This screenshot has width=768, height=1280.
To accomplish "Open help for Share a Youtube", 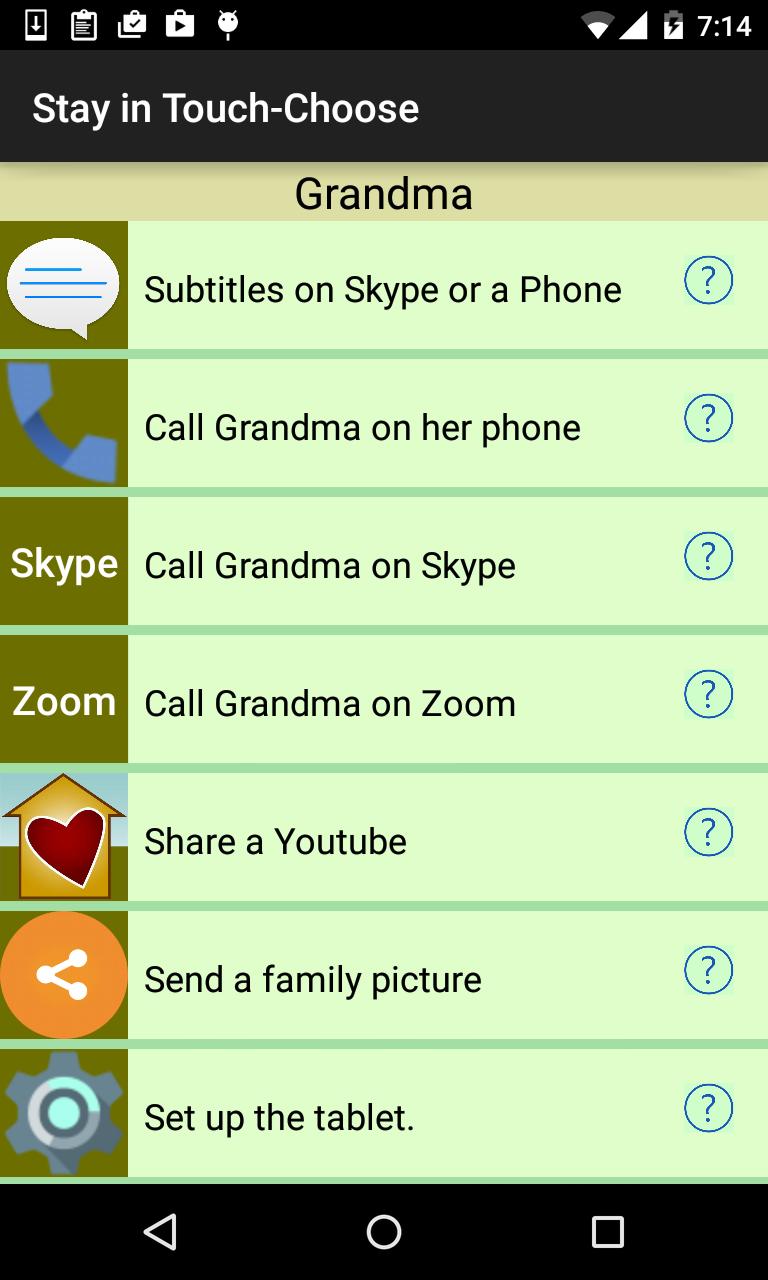I will pyautogui.click(x=708, y=831).
